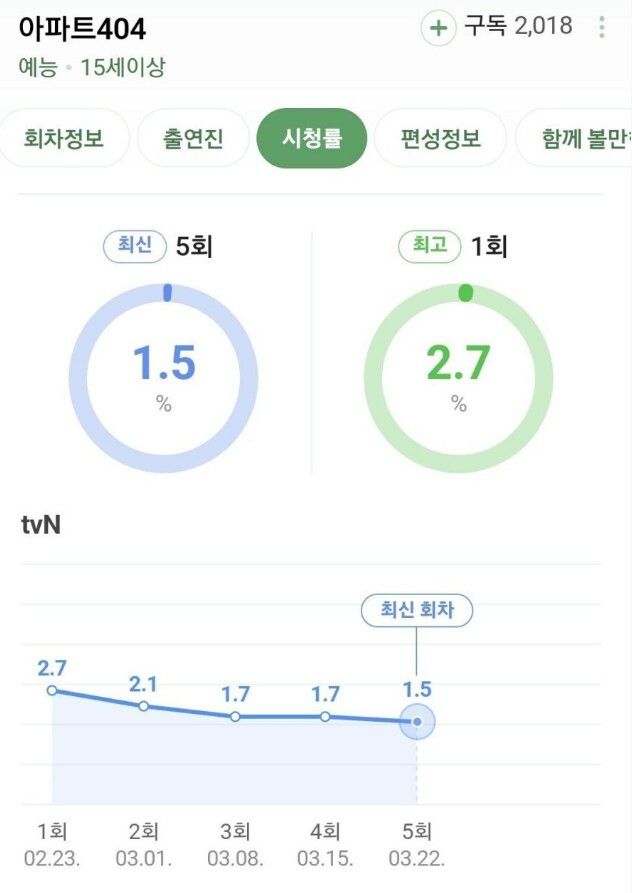Select the 시청률 tab

tap(311, 138)
